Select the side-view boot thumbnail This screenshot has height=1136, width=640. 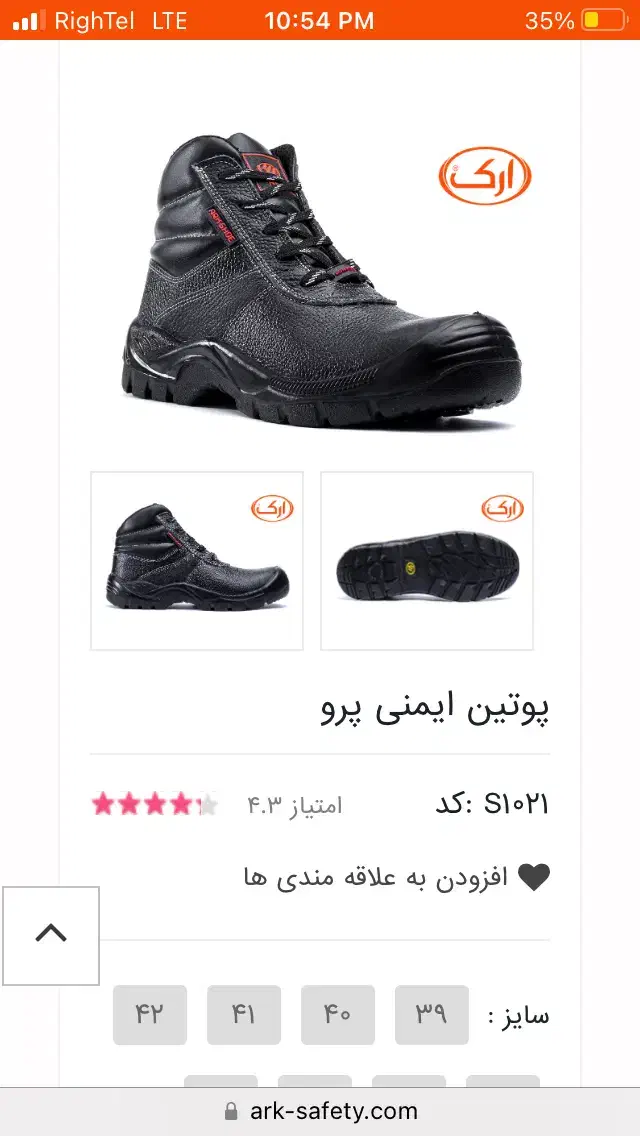pyautogui.click(x=197, y=561)
